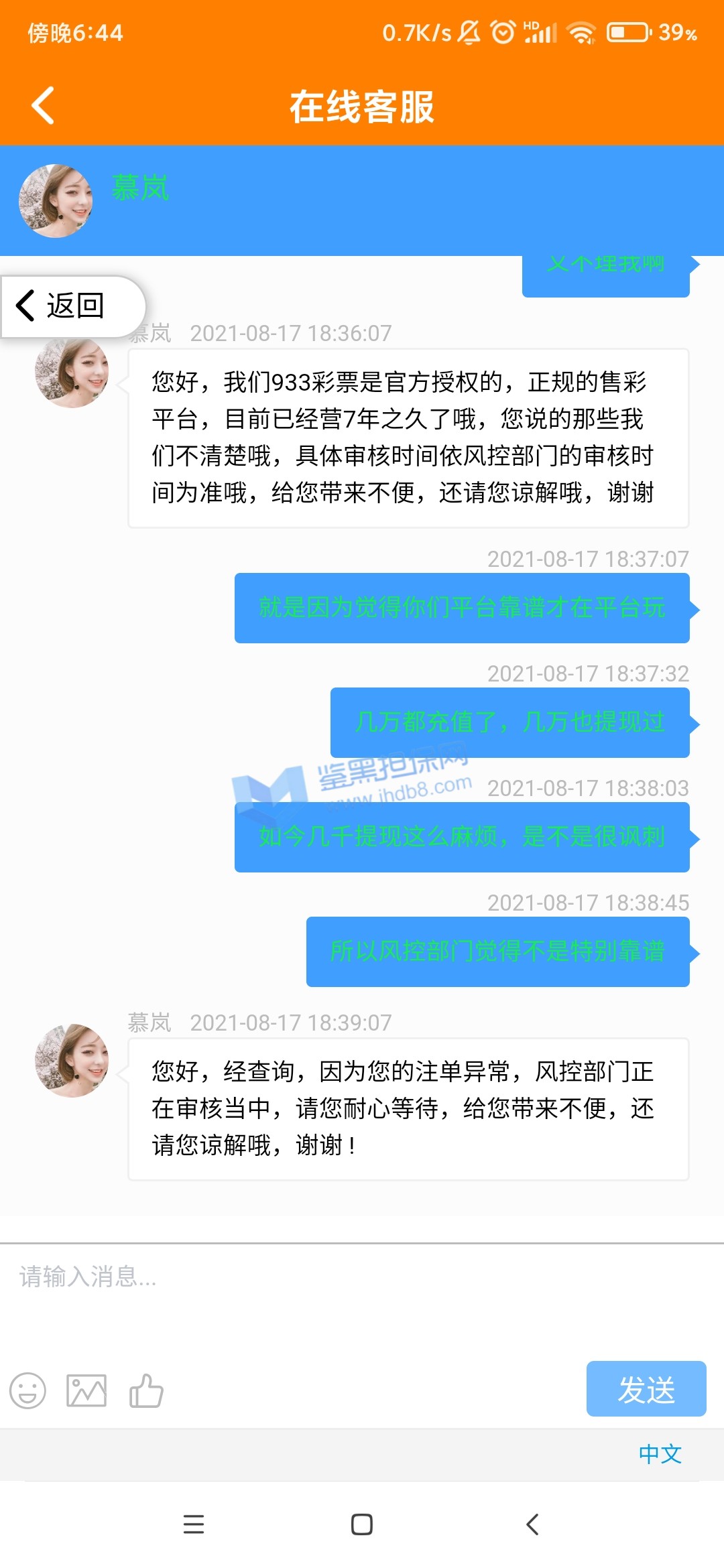Open the emoji picker
The height and width of the screenshot is (1568, 724).
click(x=27, y=1390)
